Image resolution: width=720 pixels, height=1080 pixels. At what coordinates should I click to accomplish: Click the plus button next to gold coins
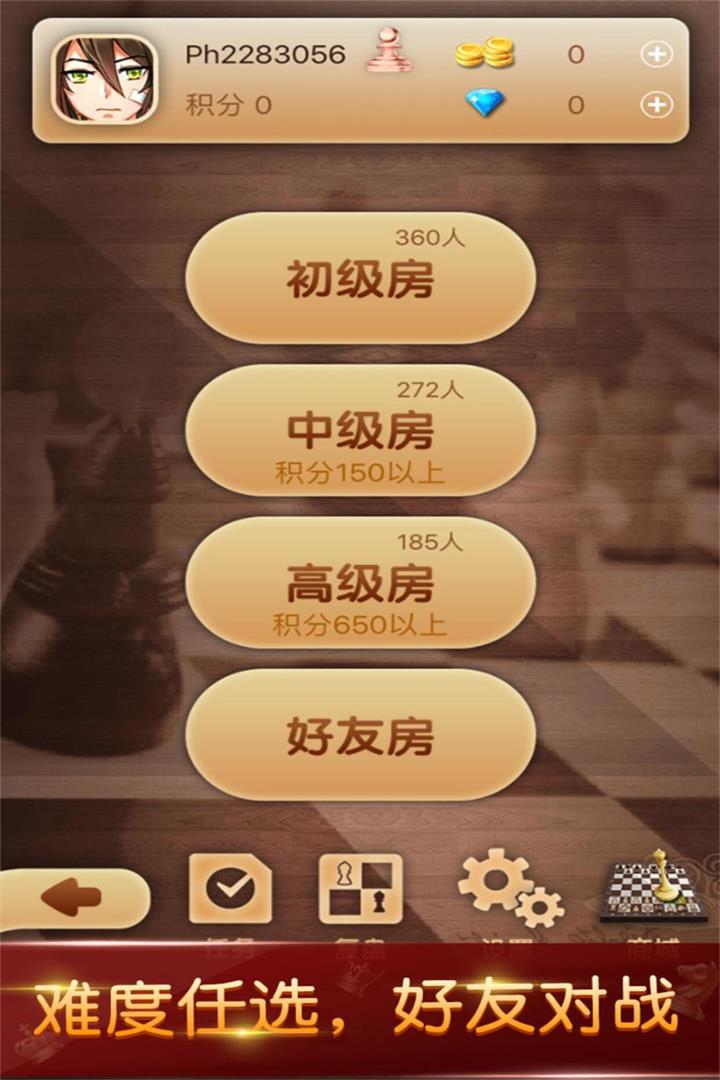tap(658, 55)
